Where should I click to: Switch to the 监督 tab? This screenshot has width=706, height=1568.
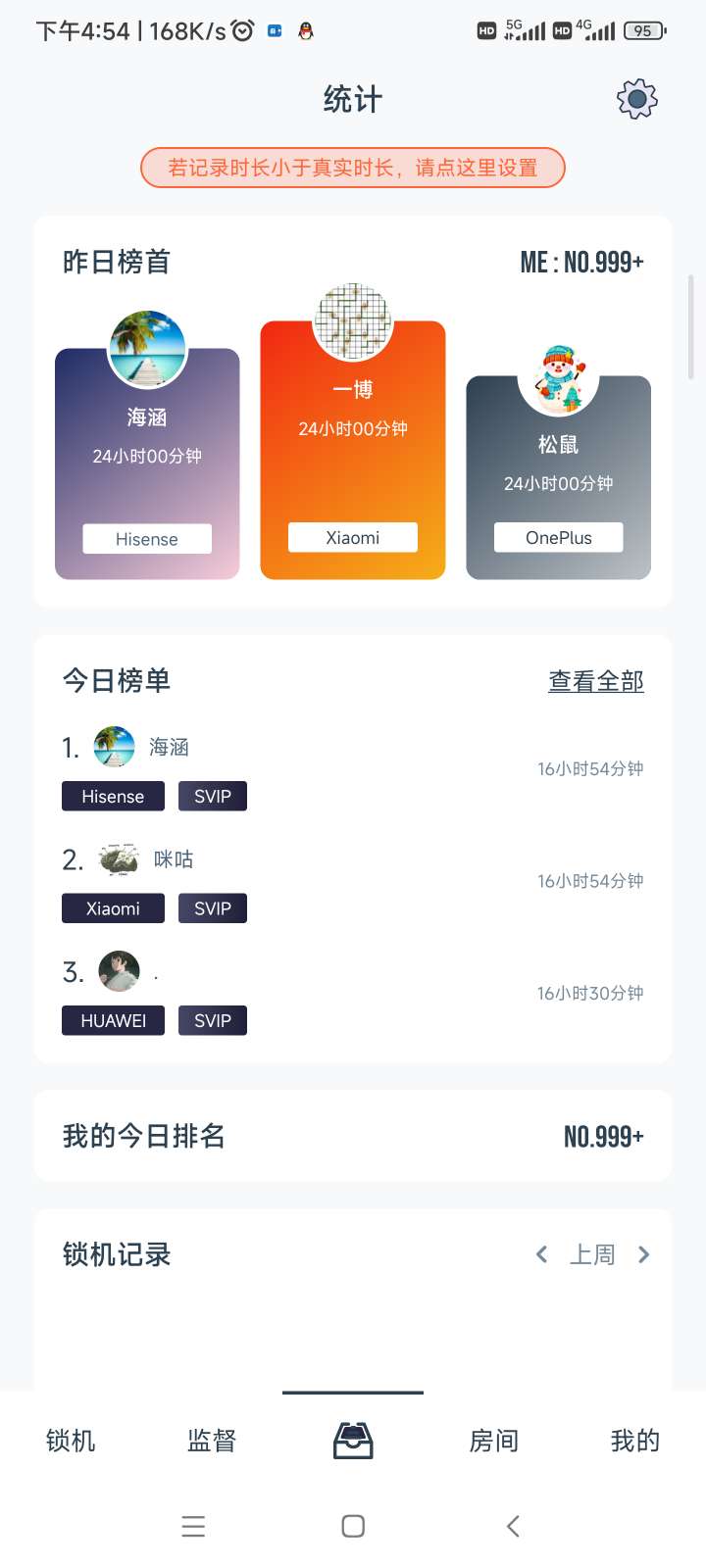211,1441
